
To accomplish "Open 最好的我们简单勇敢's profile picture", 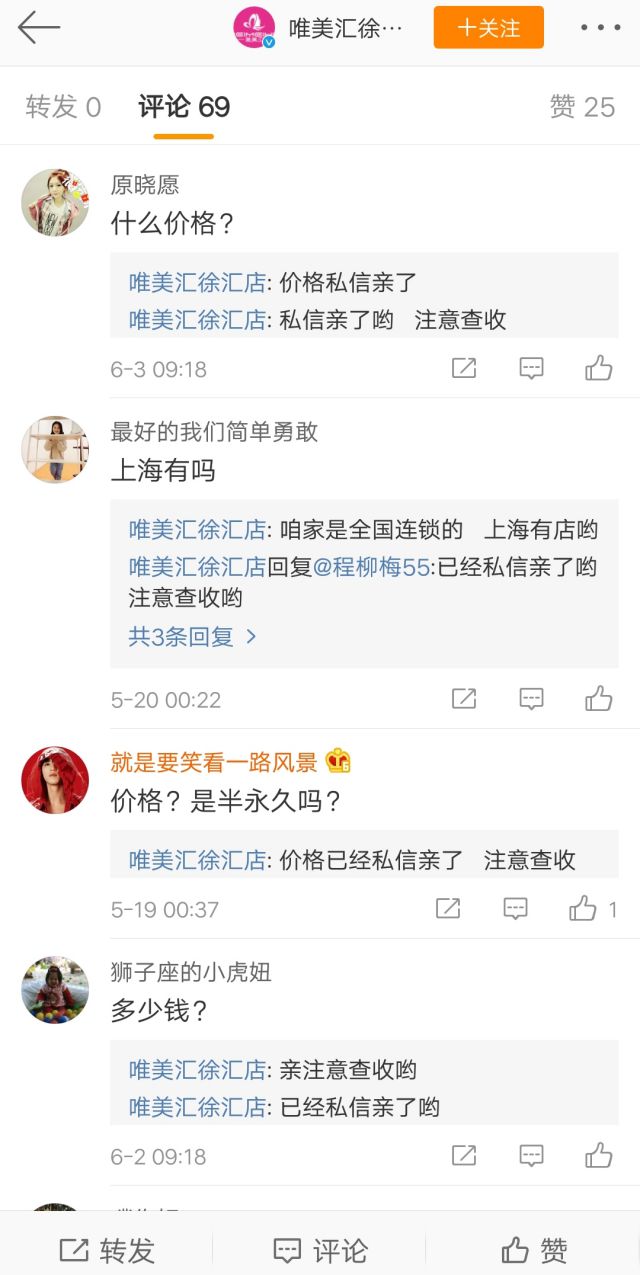I will click(55, 450).
